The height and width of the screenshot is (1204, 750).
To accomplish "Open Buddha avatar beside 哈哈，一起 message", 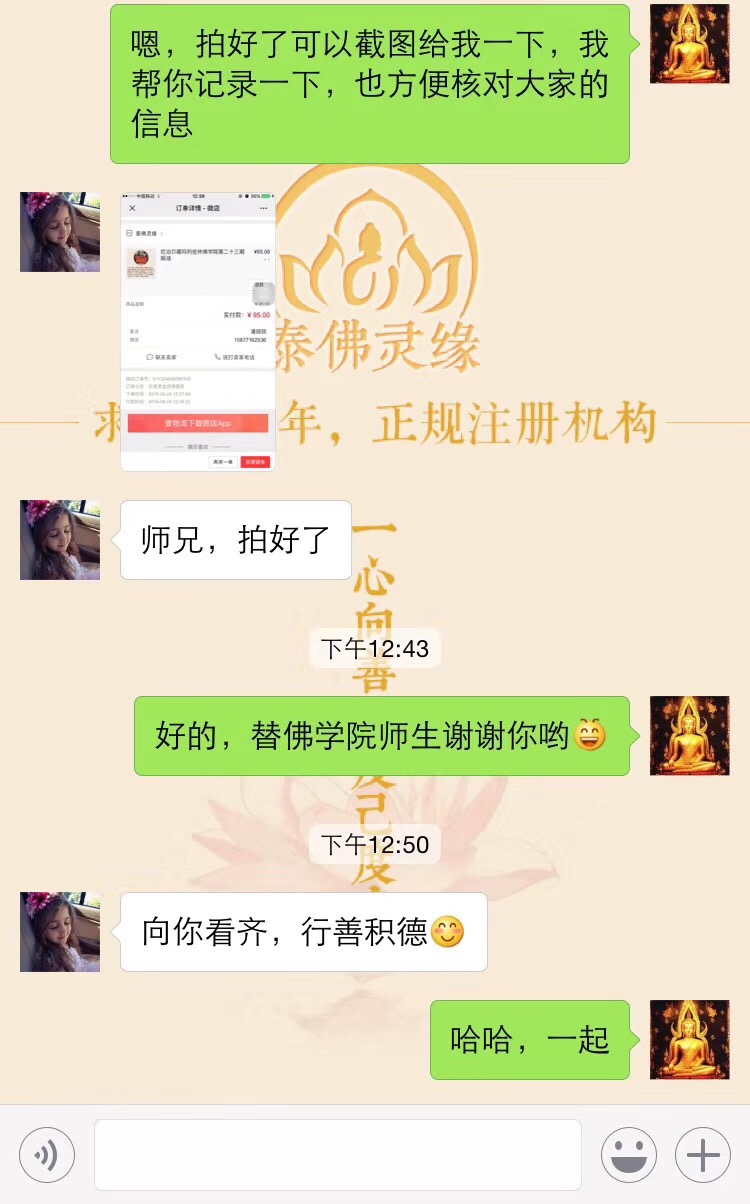I will tap(690, 1040).
